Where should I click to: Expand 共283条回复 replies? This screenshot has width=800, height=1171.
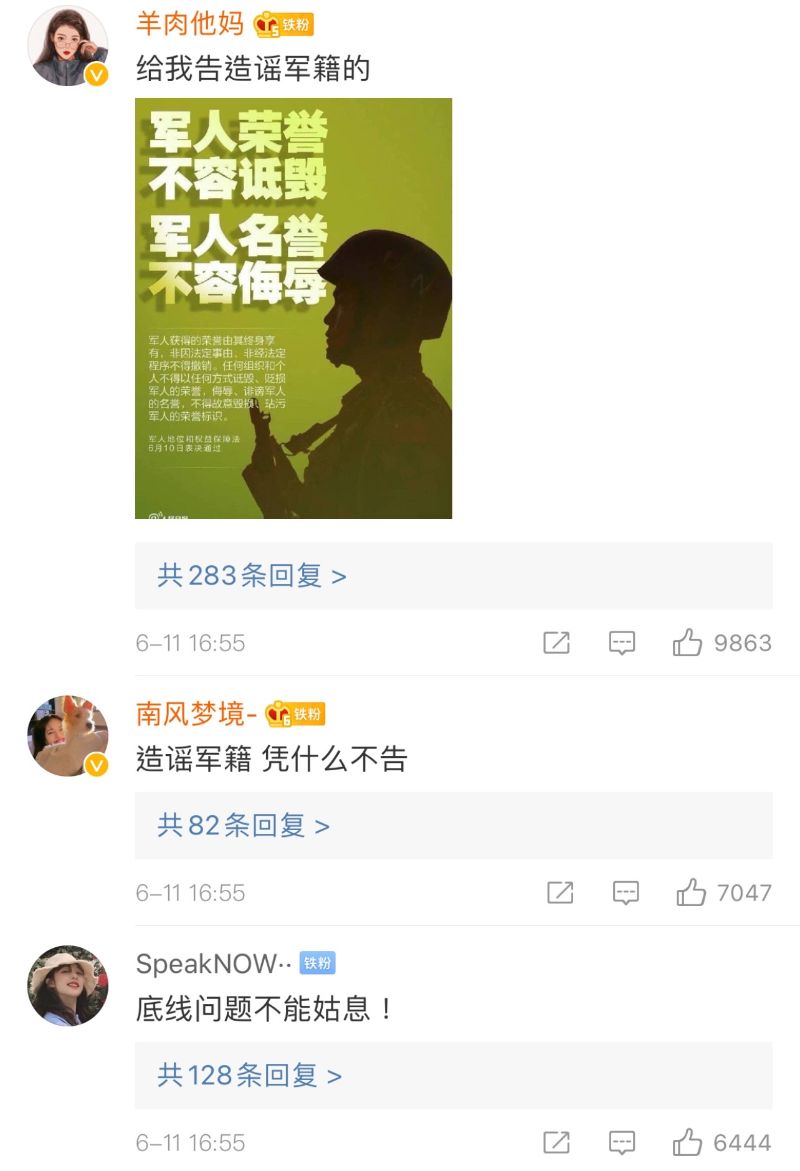[252, 576]
